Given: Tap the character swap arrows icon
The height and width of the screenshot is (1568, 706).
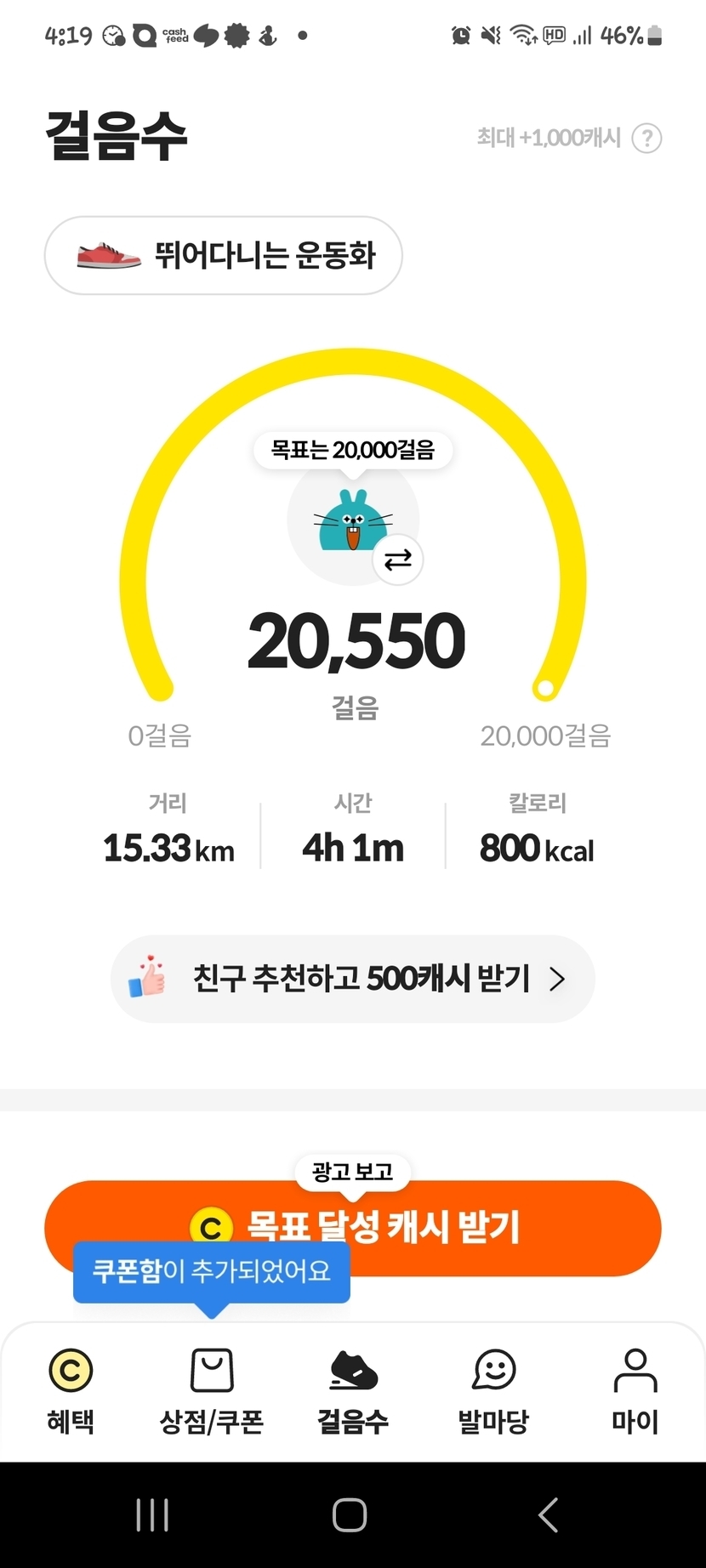Looking at the screenshot, I should (x=397, y=560).
